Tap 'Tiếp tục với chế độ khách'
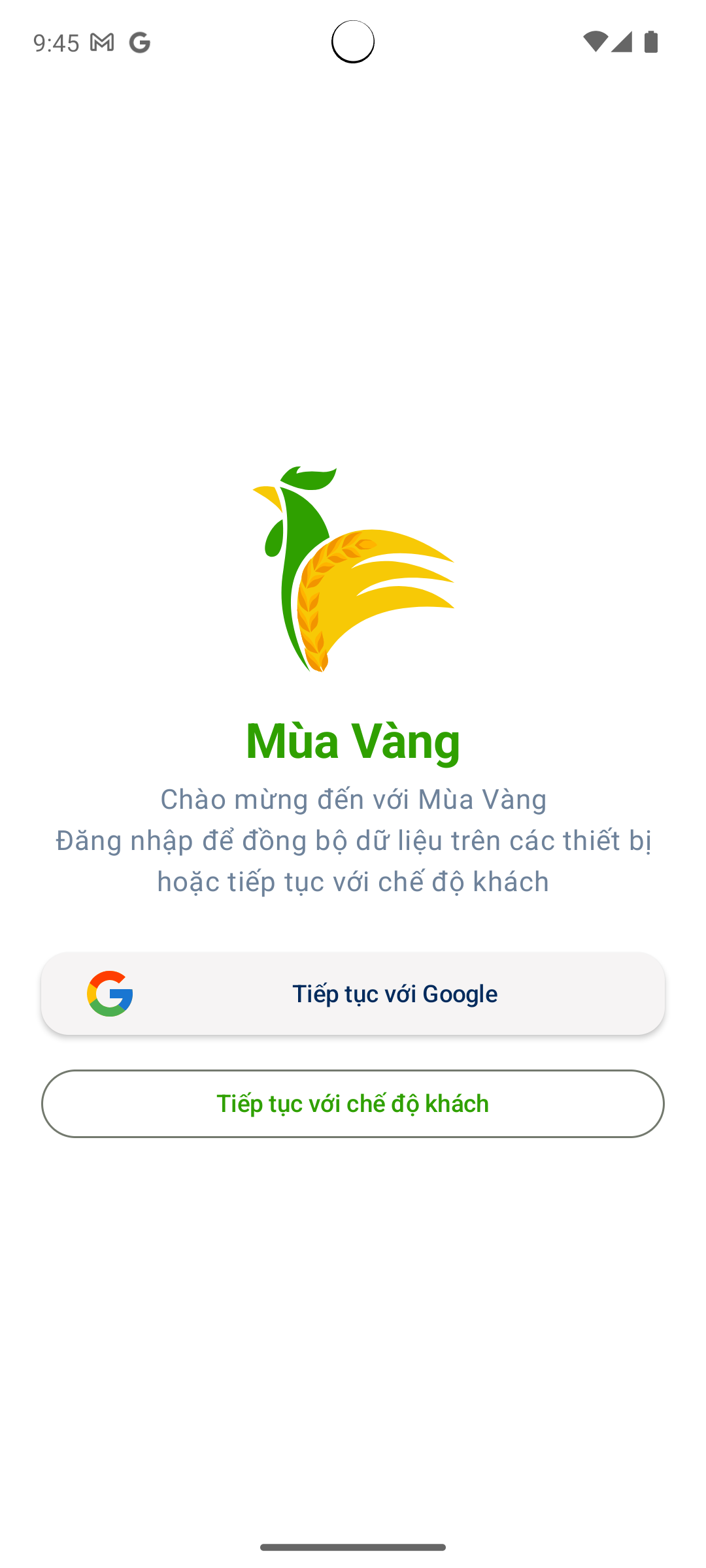Screen dimensions: 706x1568 [353, 1103]
